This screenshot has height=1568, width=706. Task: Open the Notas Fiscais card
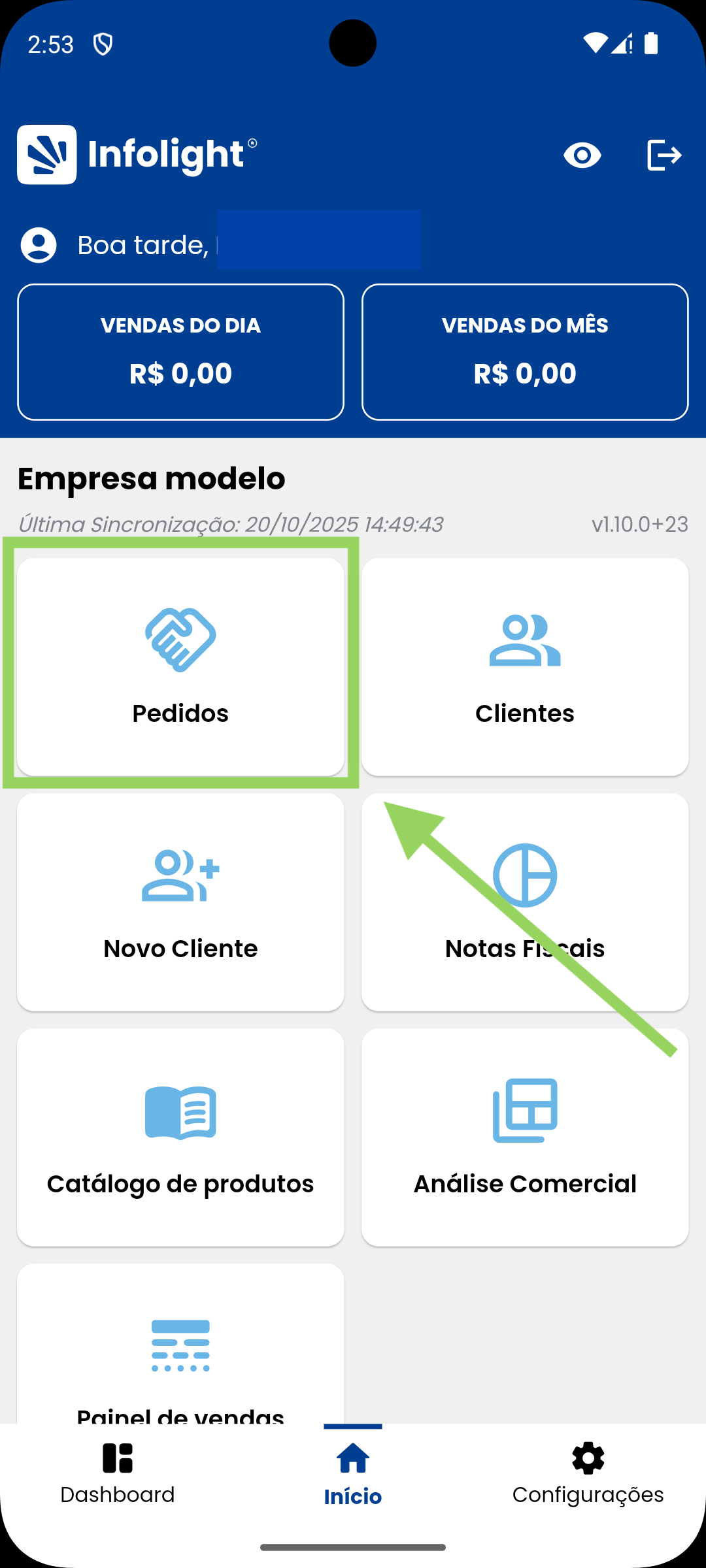tap(525, 902)
